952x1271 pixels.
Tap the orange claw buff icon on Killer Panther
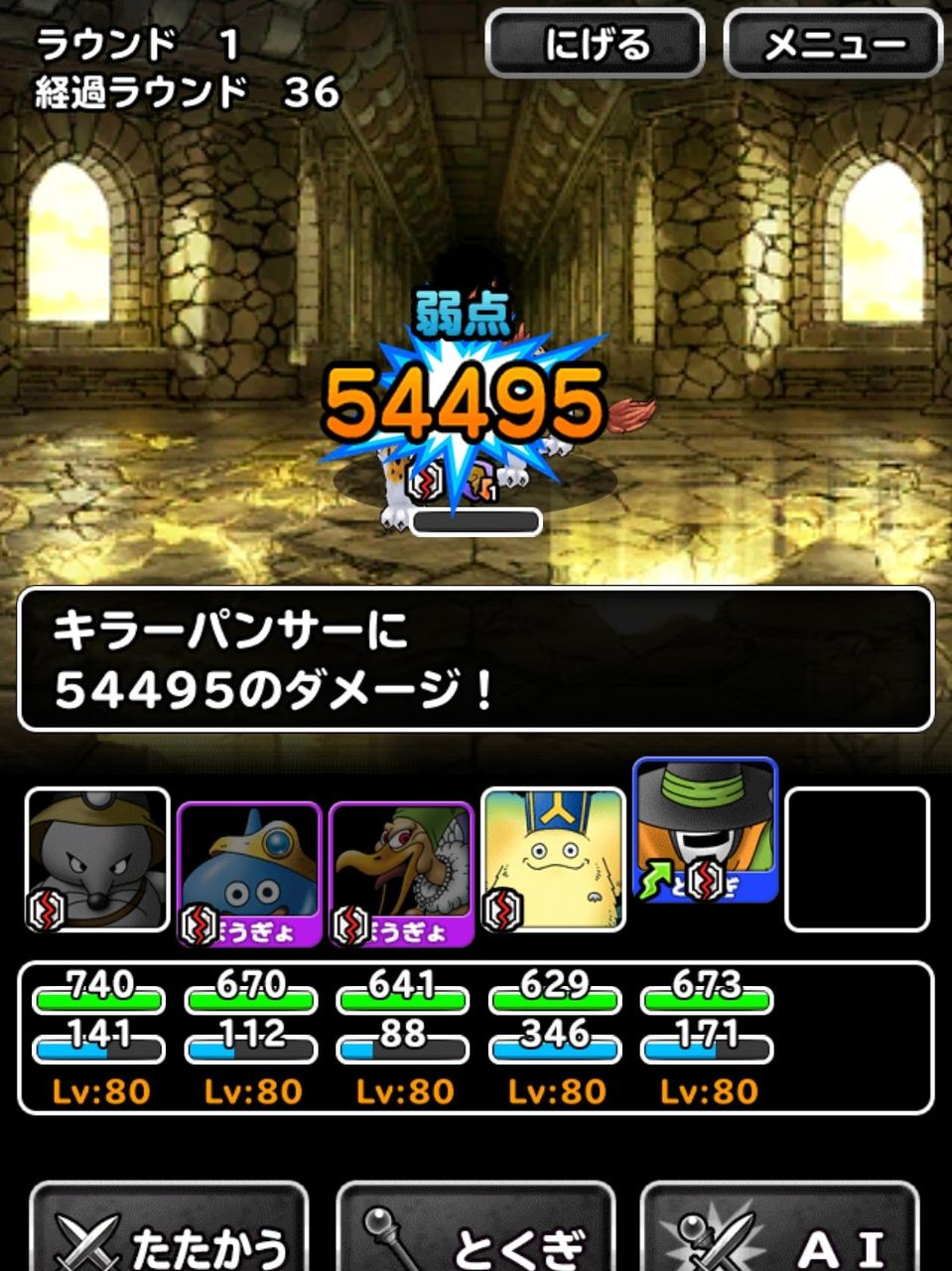(x=480, y=482)
